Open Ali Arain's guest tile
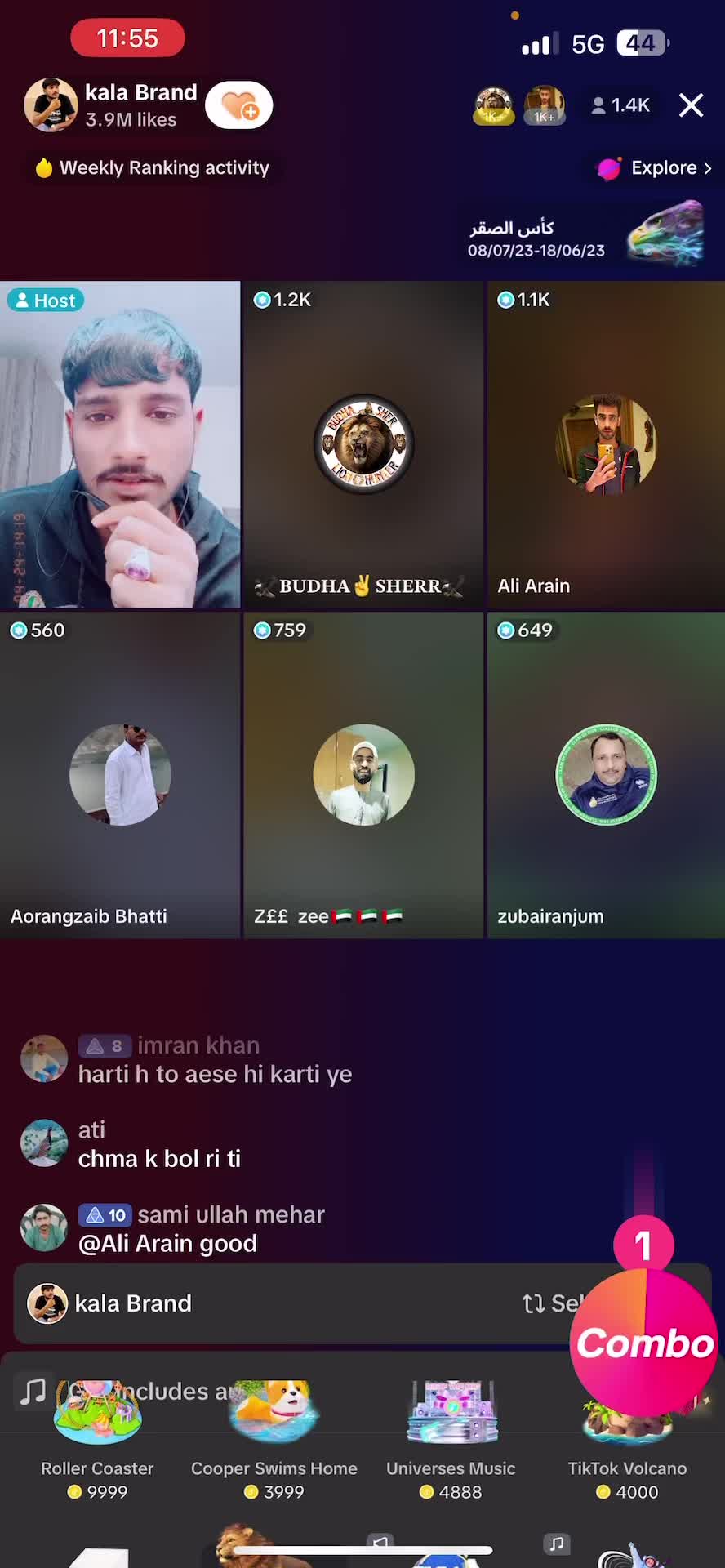This screenshot has height=1568, width=725. (606, 445)
